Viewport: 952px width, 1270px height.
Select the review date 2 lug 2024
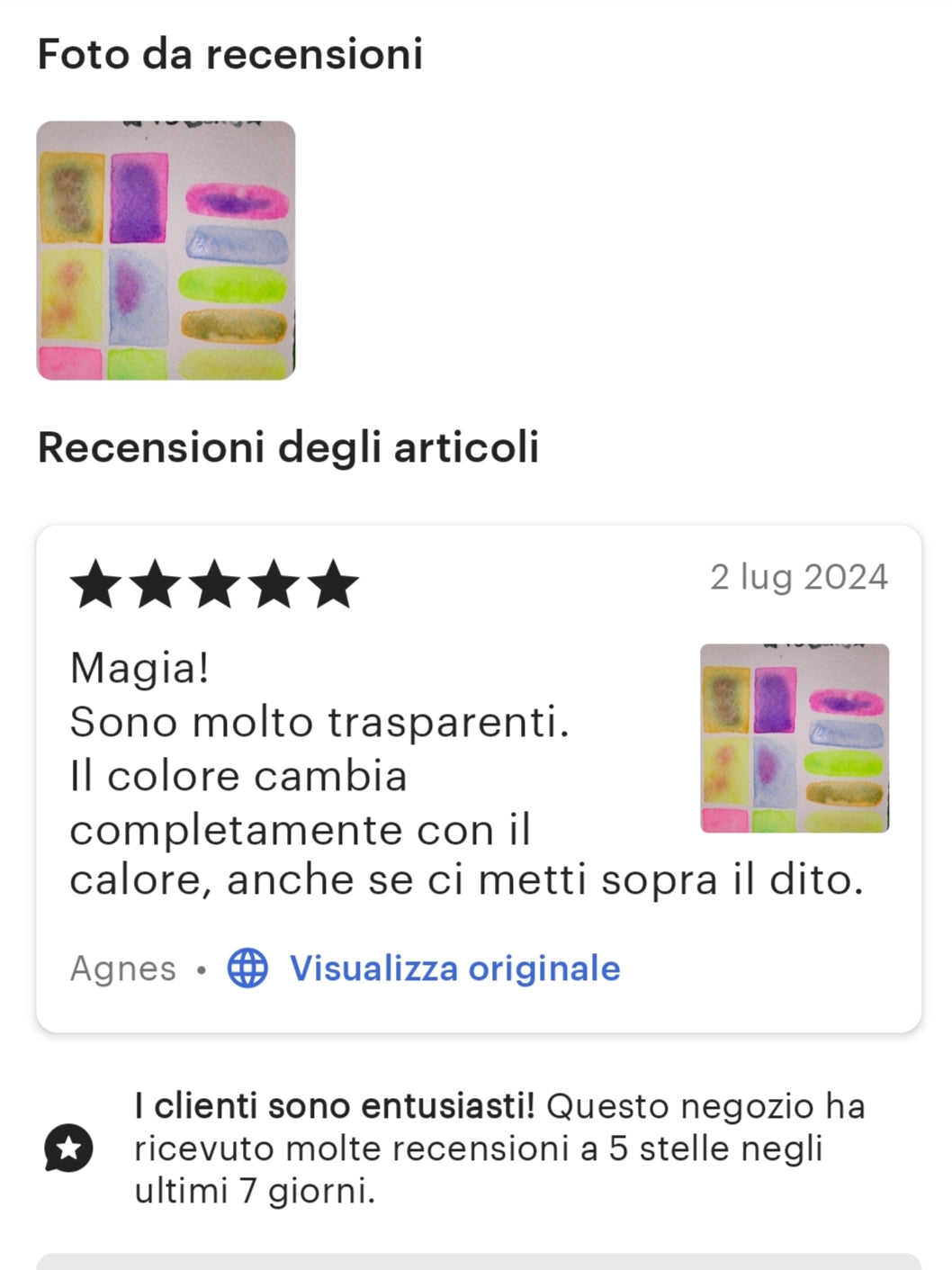(799, 578)
